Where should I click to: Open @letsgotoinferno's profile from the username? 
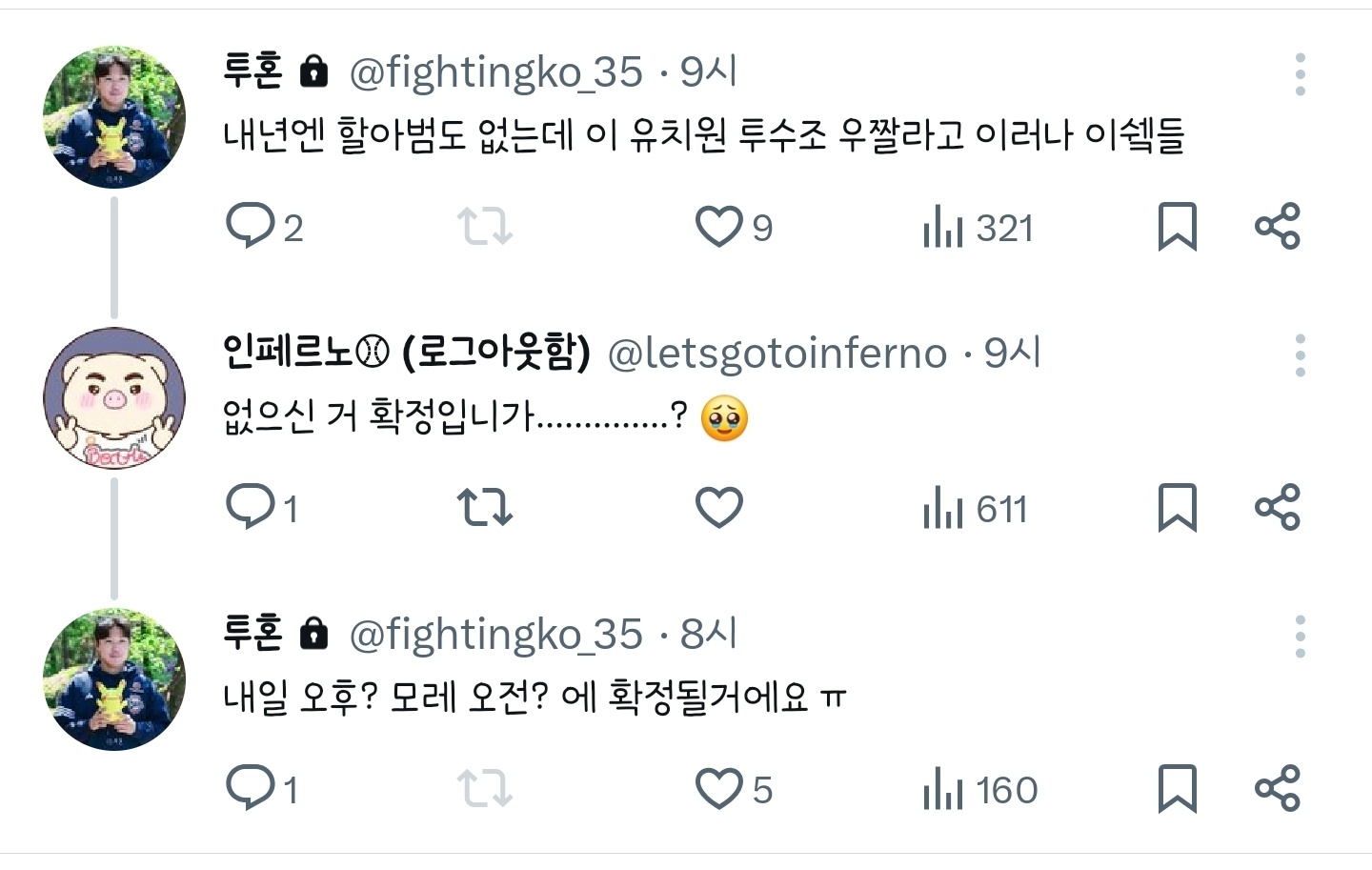tap(777, 354)
